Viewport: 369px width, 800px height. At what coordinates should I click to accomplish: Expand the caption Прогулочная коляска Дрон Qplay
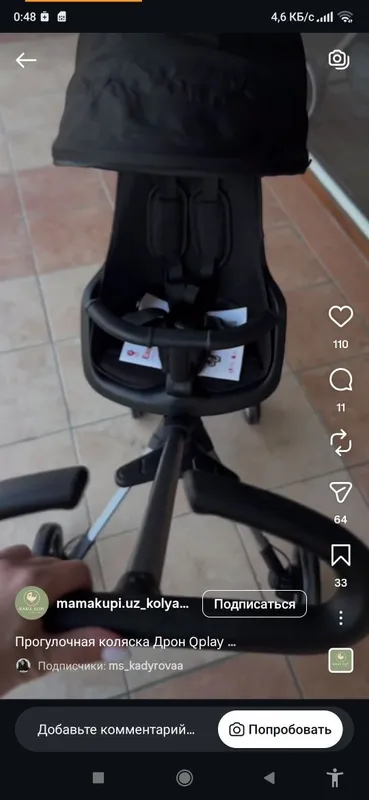pos(126,642)
